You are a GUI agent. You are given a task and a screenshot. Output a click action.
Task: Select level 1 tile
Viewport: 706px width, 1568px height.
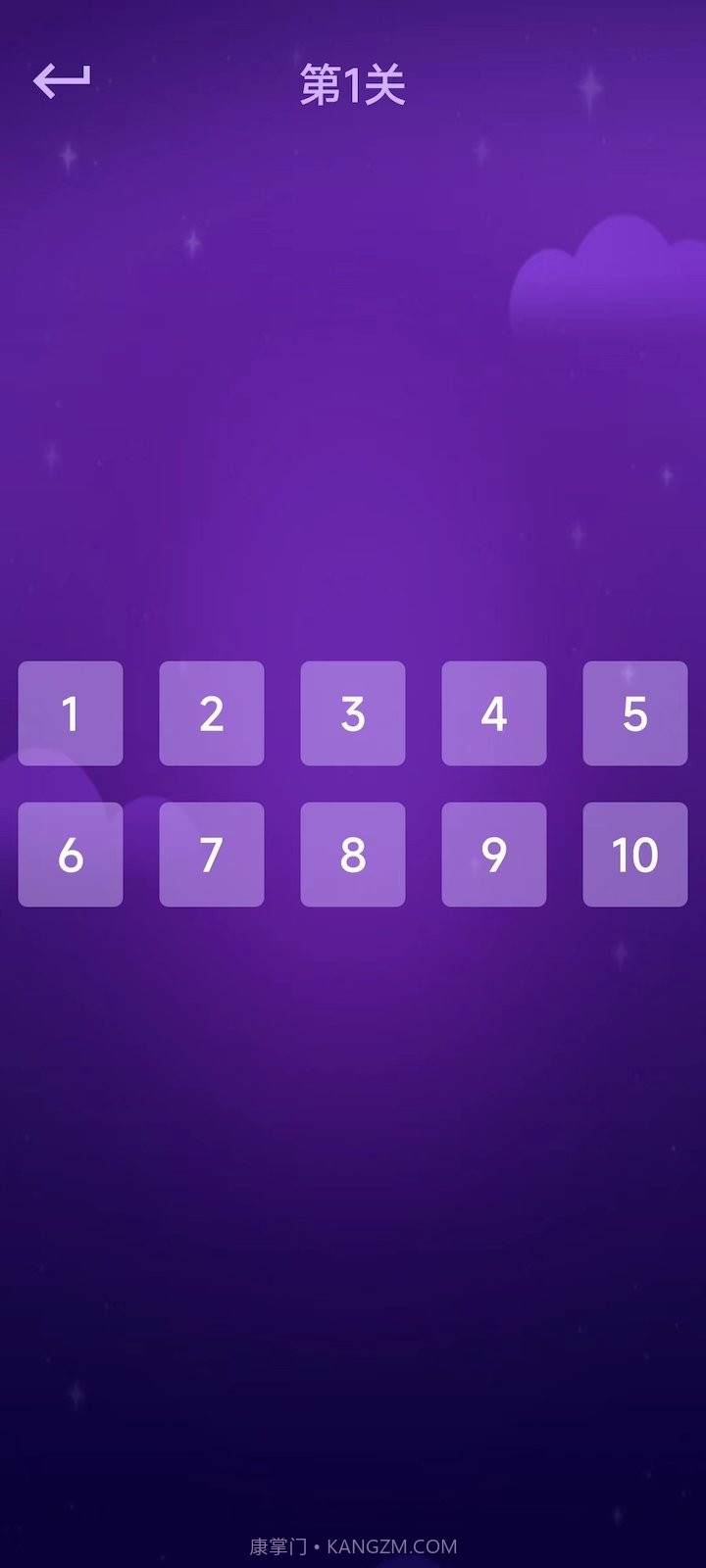coord(71,713)
